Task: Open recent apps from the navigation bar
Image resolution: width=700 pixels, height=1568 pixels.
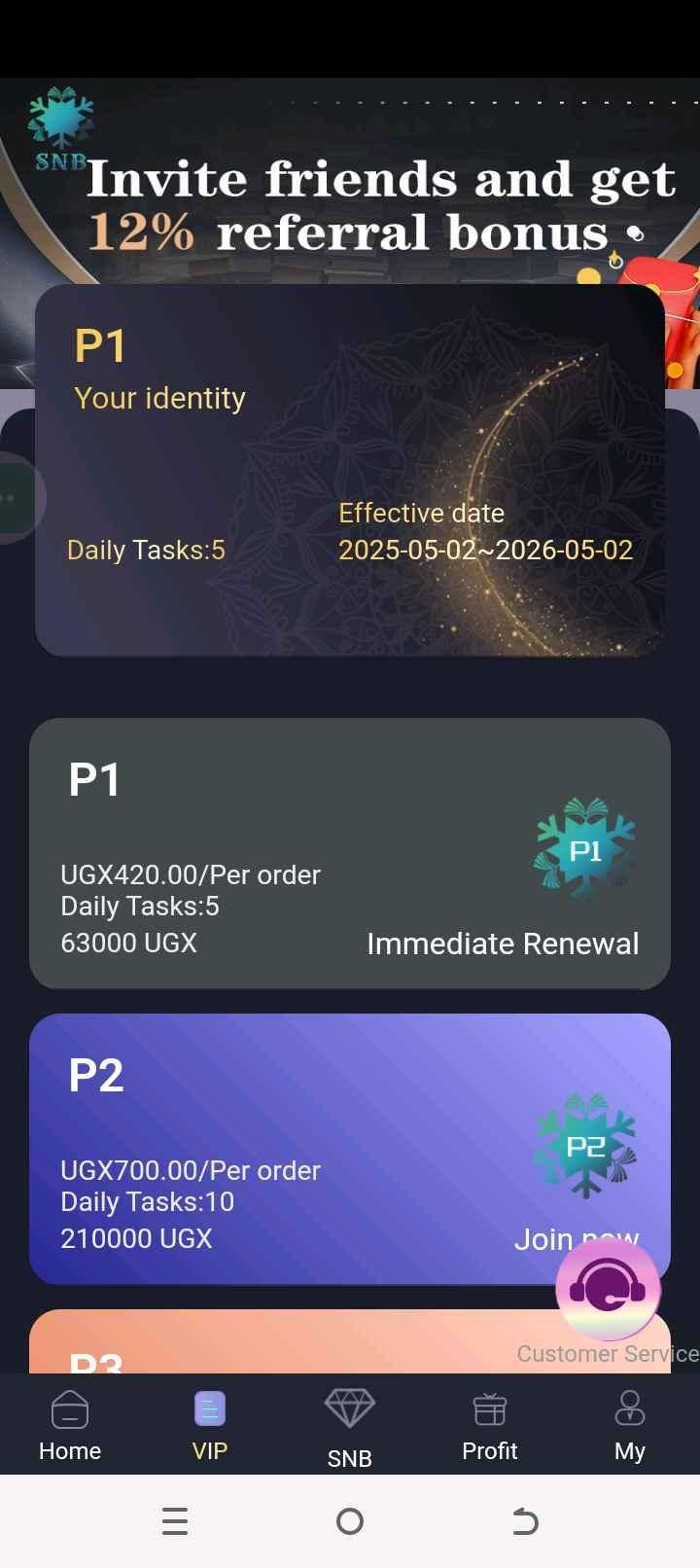Action: 175,1521
